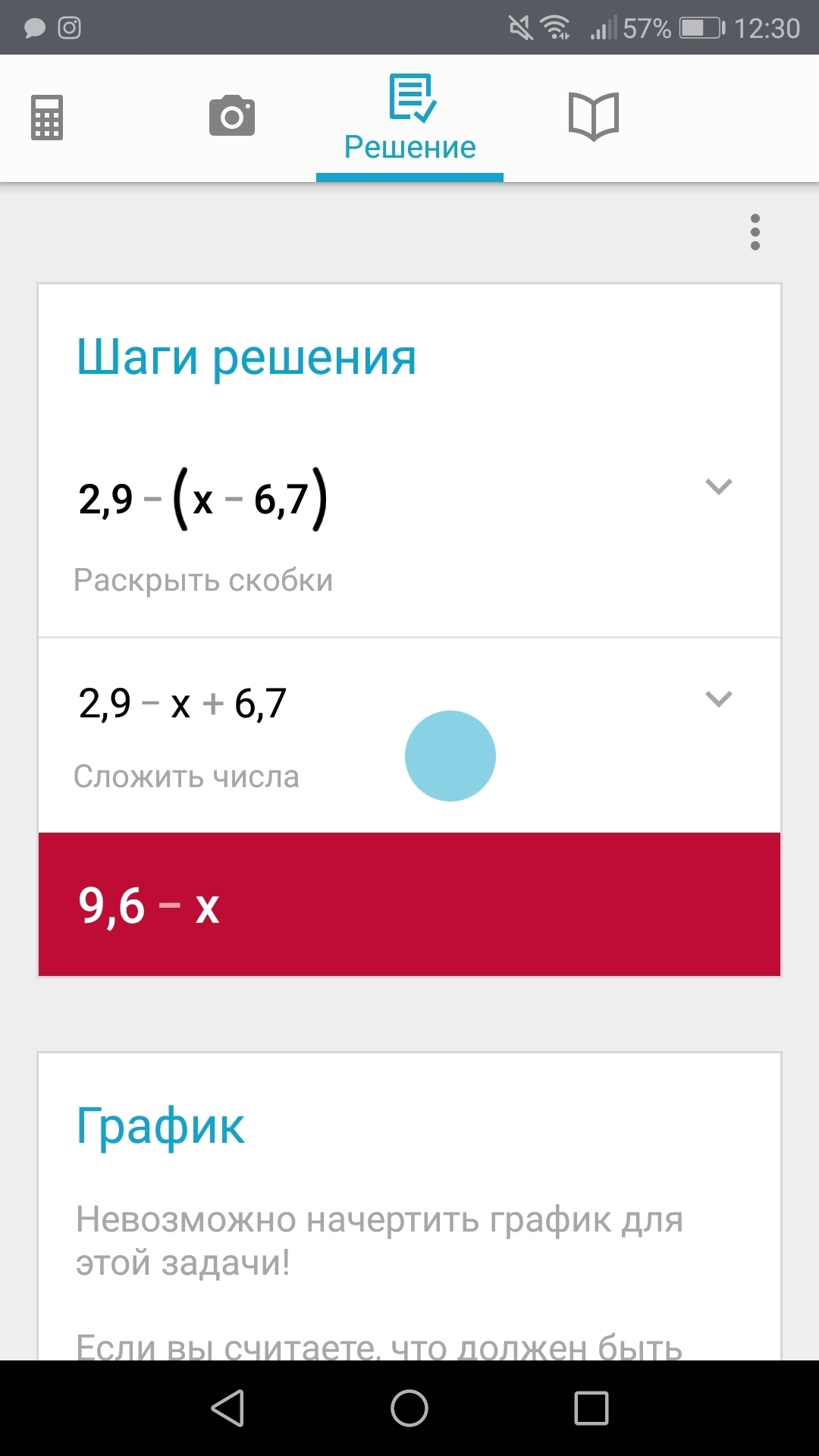Open the book tab

click(x=594, y=117)
